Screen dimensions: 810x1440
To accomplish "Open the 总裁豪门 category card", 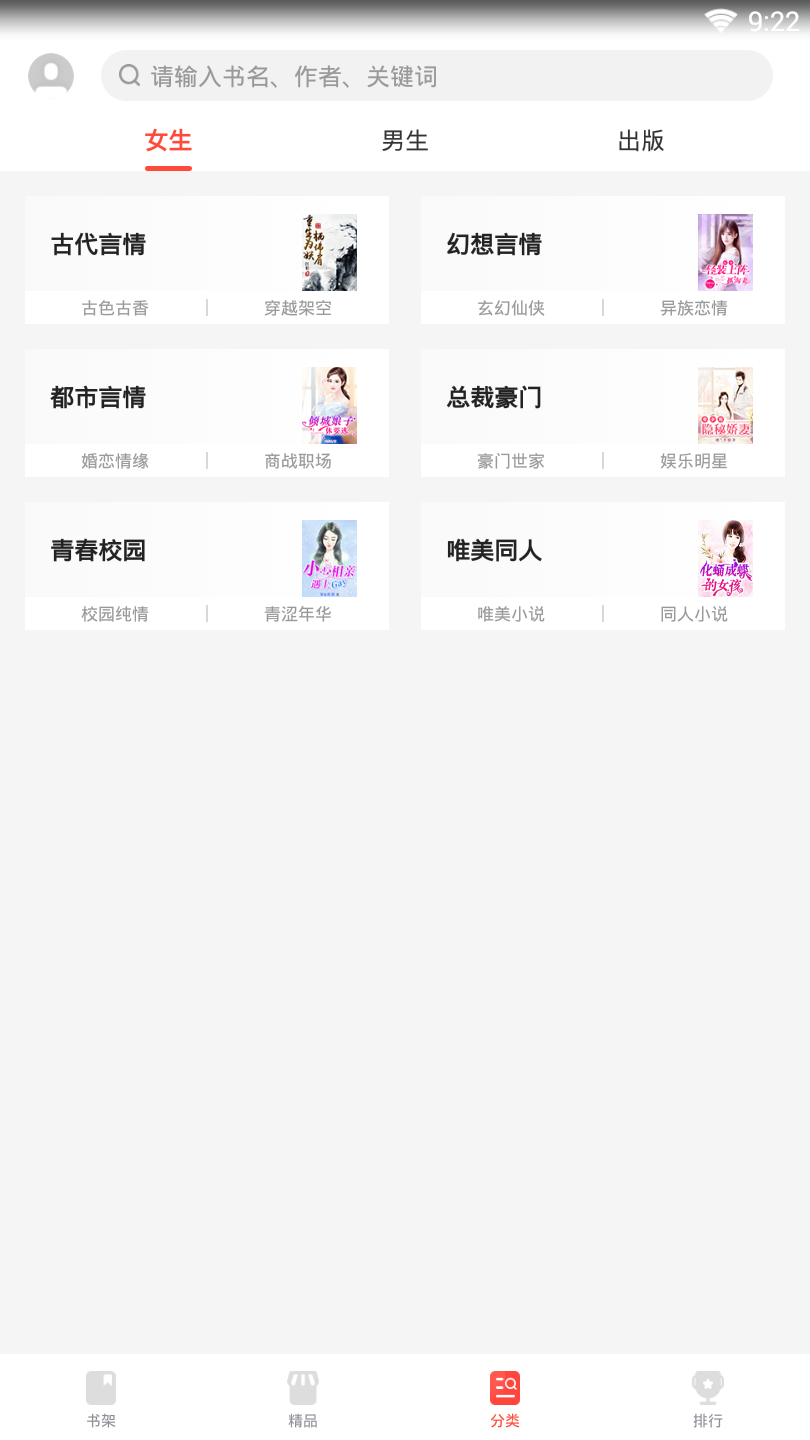I will [603, 397].
